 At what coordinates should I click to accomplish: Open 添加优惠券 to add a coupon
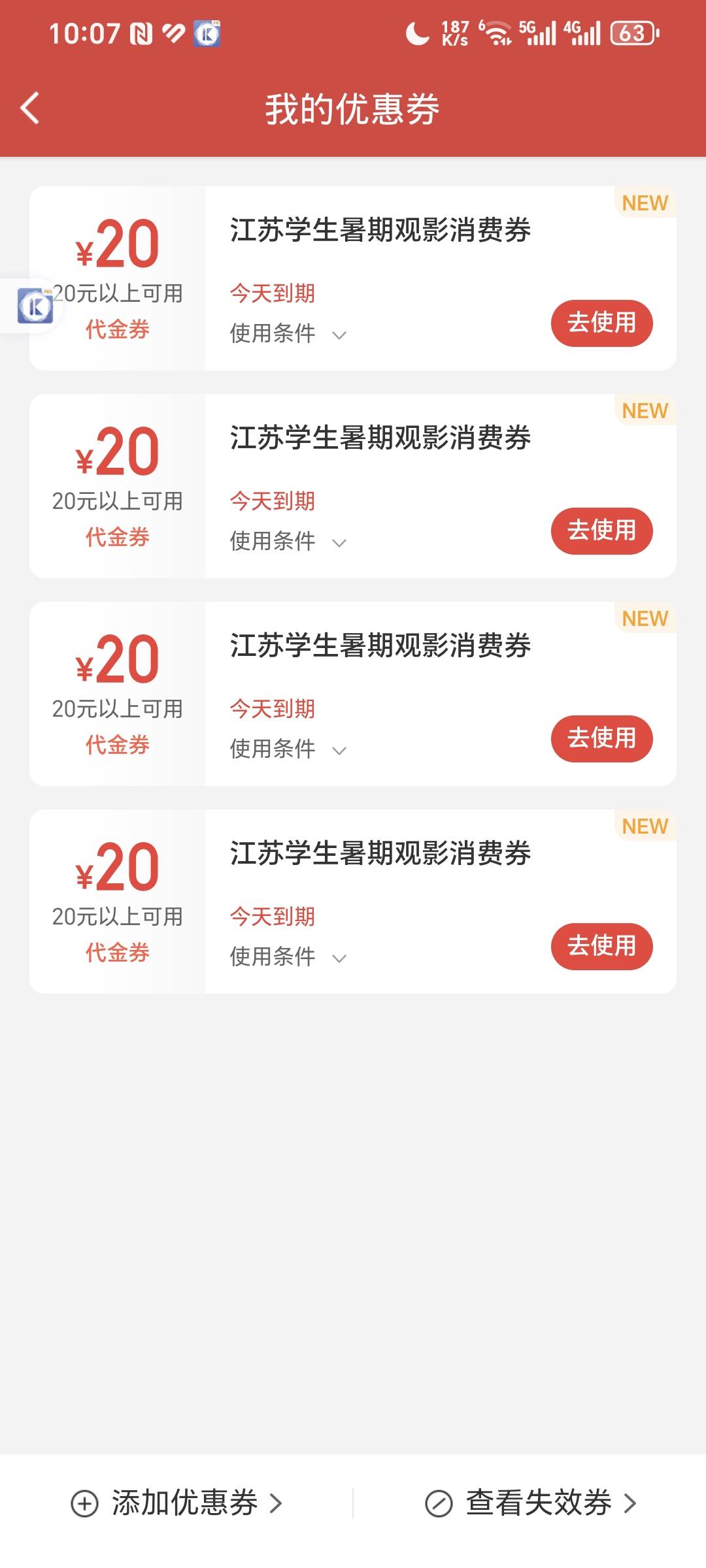pos(176,1503)
